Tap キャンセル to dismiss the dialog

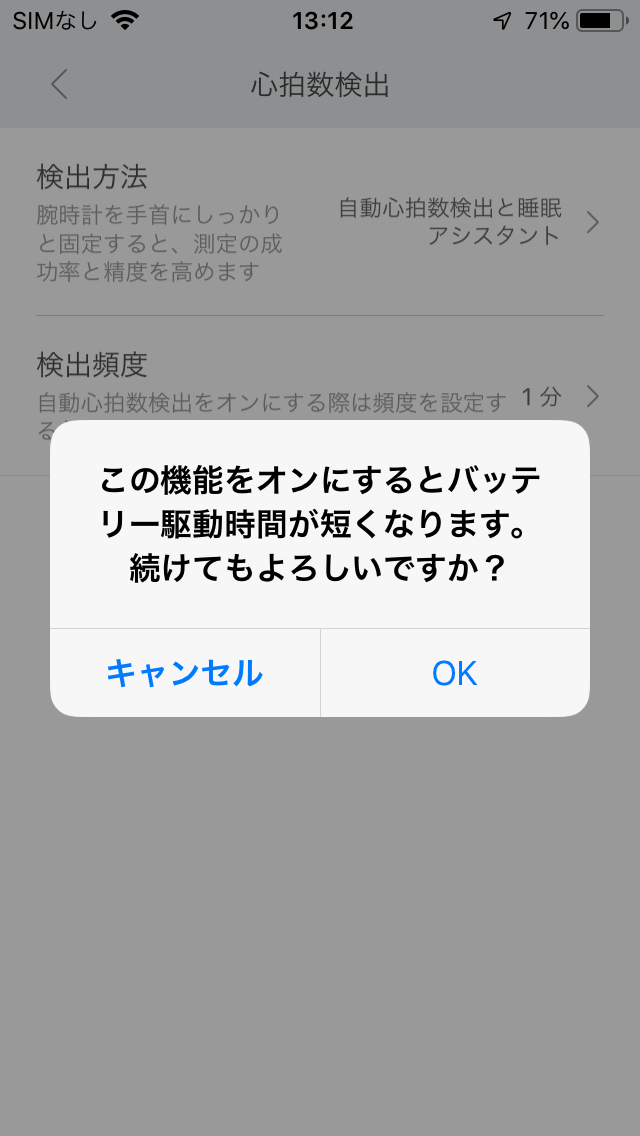[185, 673]
